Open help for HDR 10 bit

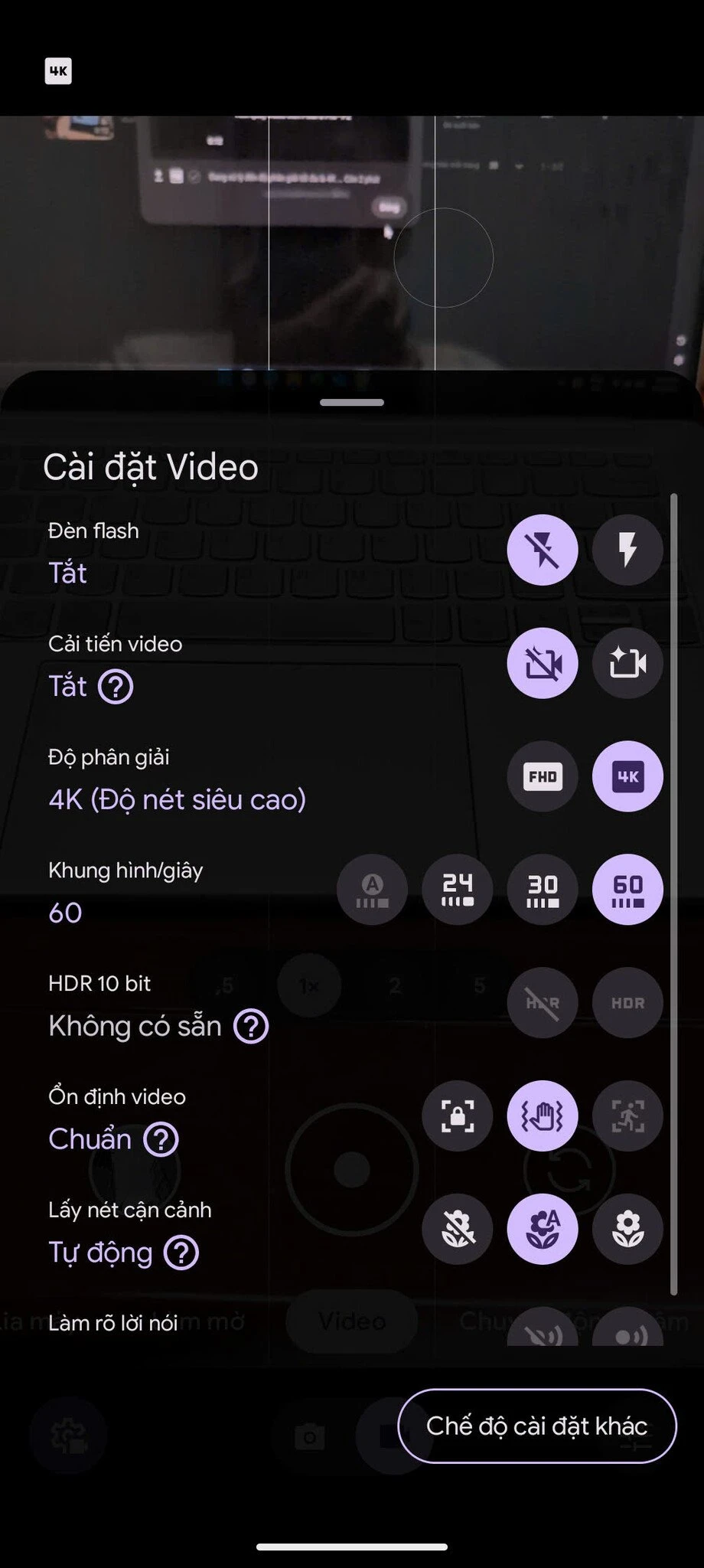click(x=251, y=1027)
